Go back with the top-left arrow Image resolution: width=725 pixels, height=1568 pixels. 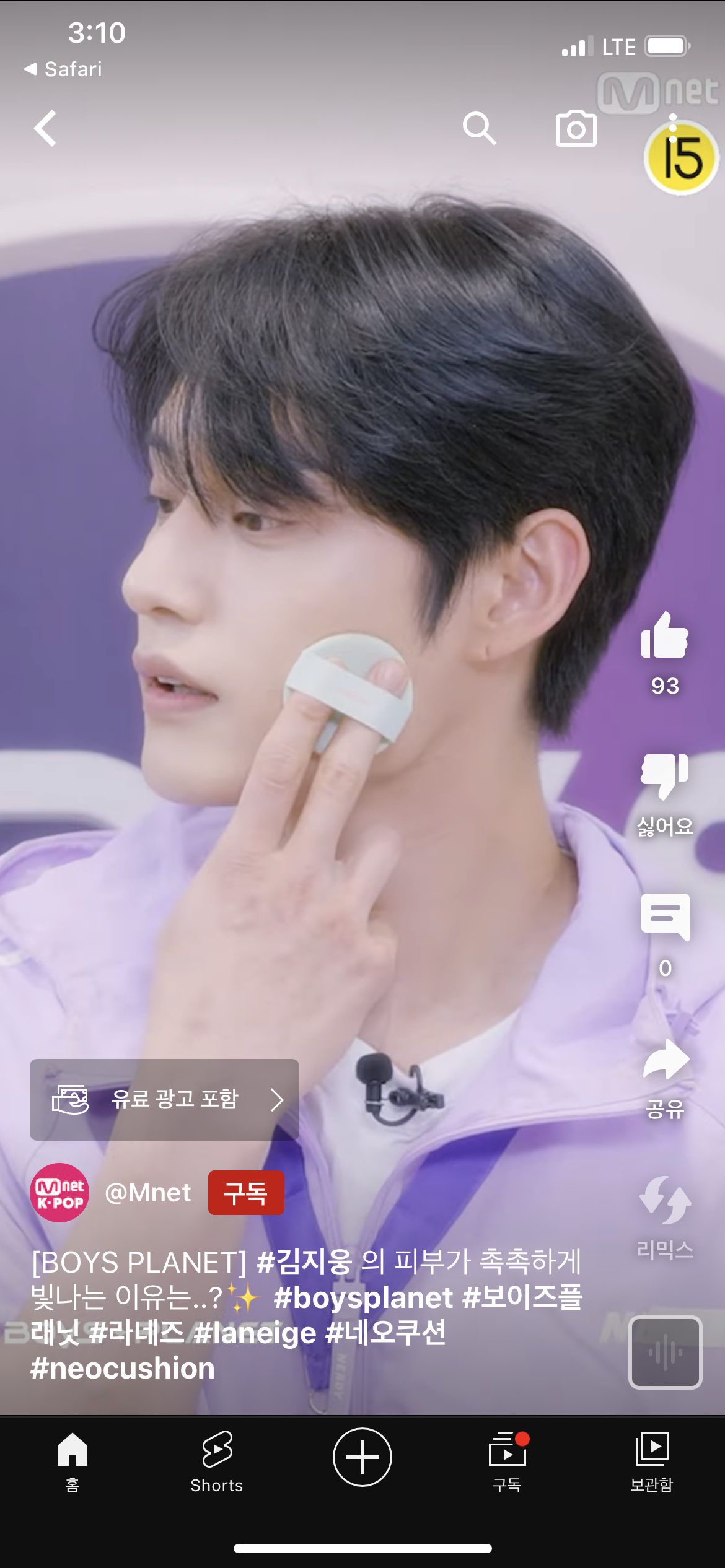[45, 128]
